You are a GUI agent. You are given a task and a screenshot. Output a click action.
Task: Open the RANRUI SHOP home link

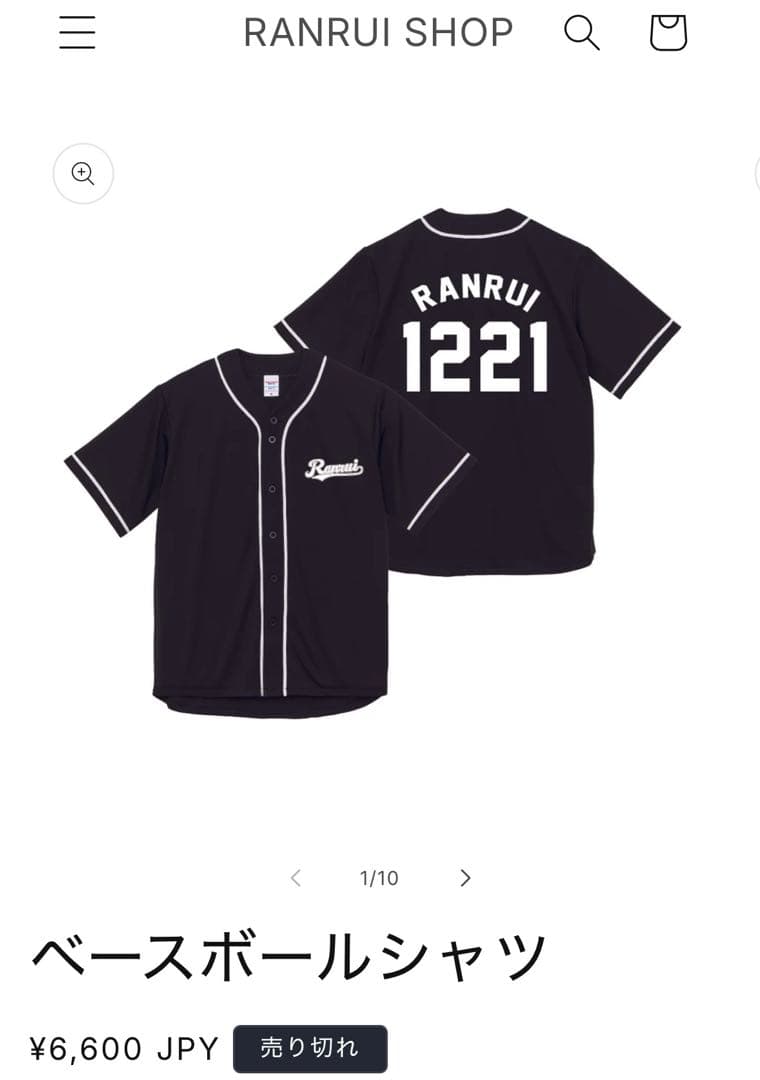(x=378, y=33)
